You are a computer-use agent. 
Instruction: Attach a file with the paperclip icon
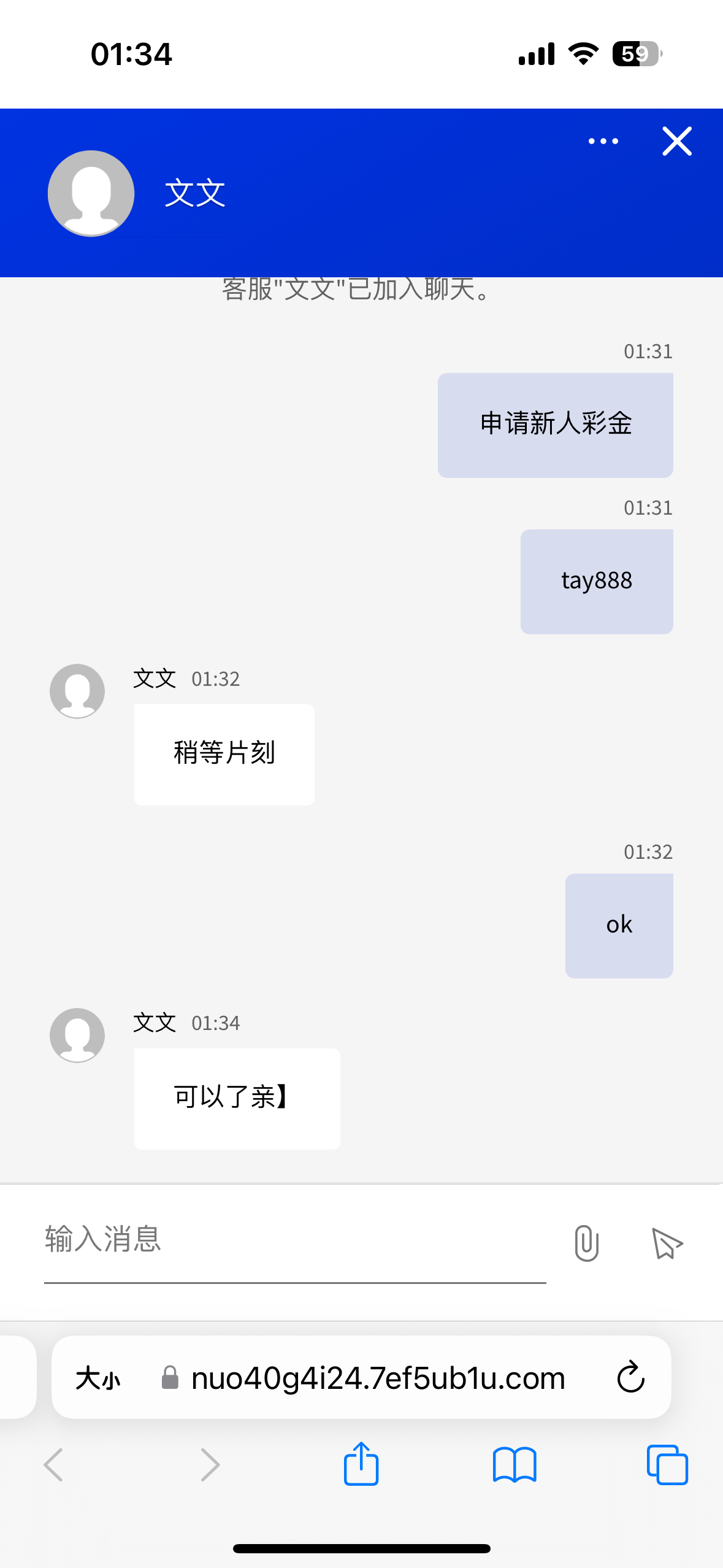click(x=586, y=1243)
